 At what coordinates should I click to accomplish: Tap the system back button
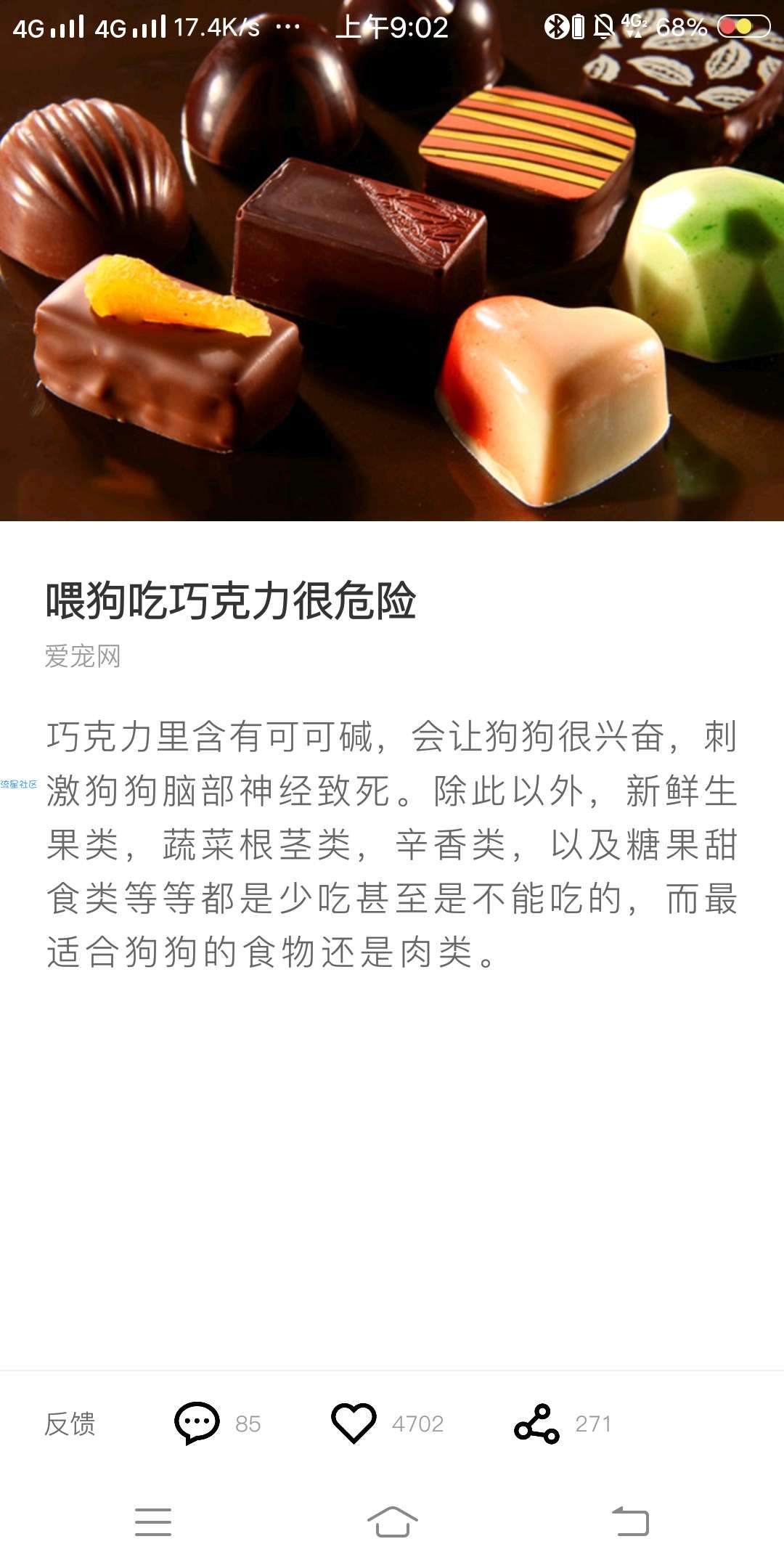(x=630, y=1522)
